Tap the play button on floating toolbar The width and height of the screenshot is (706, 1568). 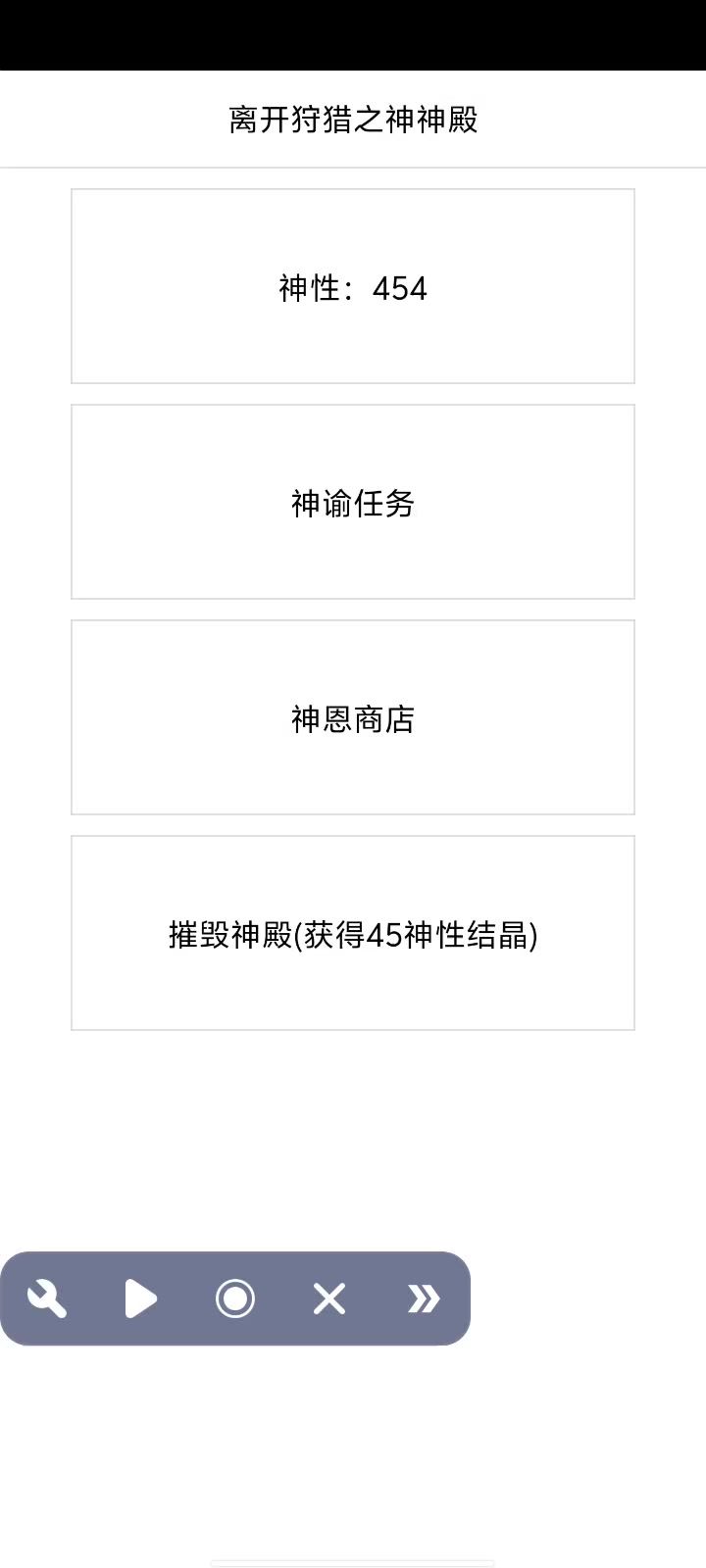(140, 1298)
